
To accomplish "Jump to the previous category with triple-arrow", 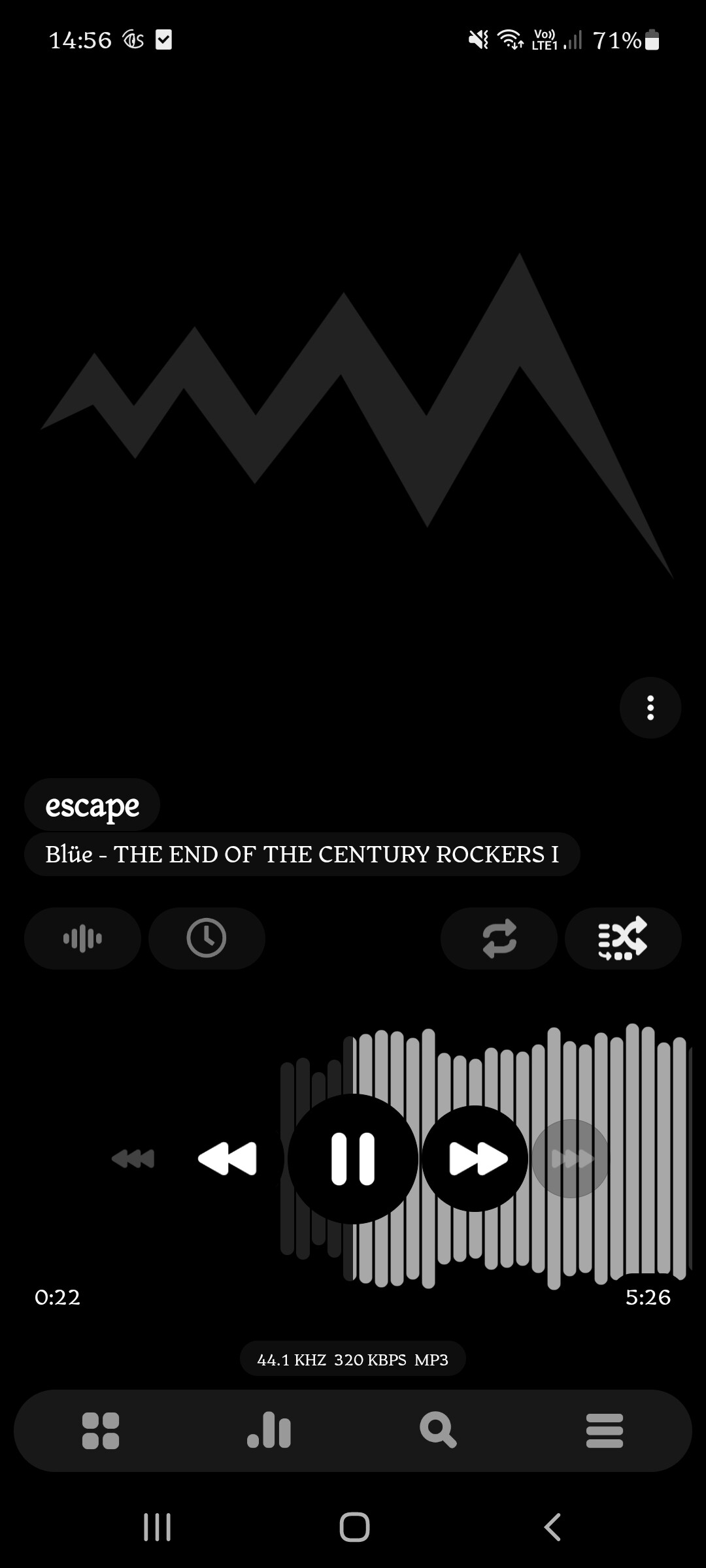I will [x=133, y=1158].
